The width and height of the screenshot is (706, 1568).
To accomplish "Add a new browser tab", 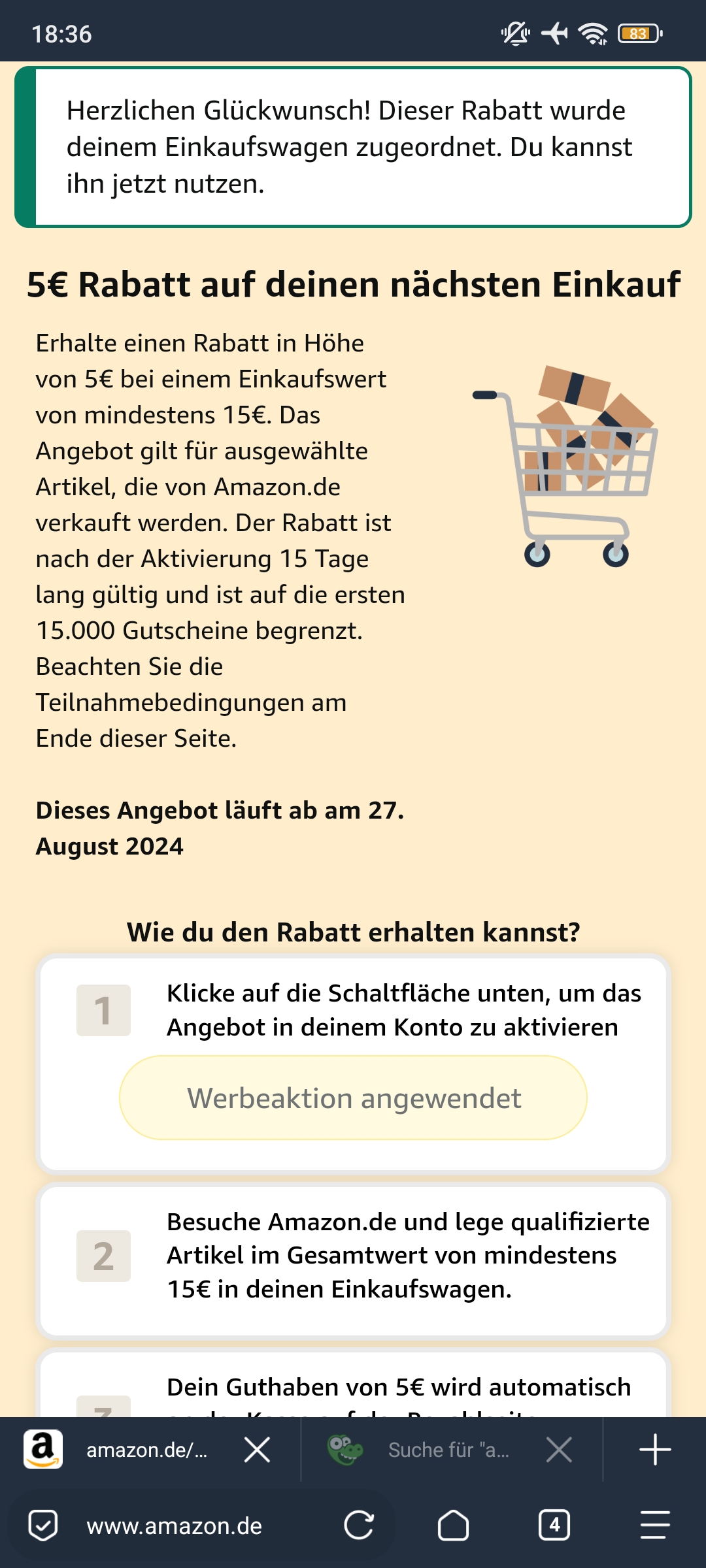I will [x=655, y=1450].
